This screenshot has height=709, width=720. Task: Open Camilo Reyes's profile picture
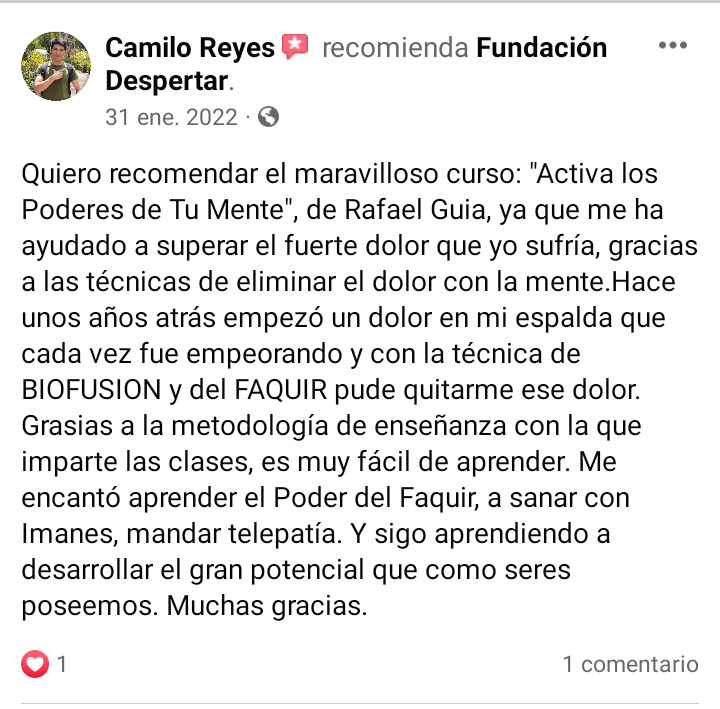click(x=56, y=66)
